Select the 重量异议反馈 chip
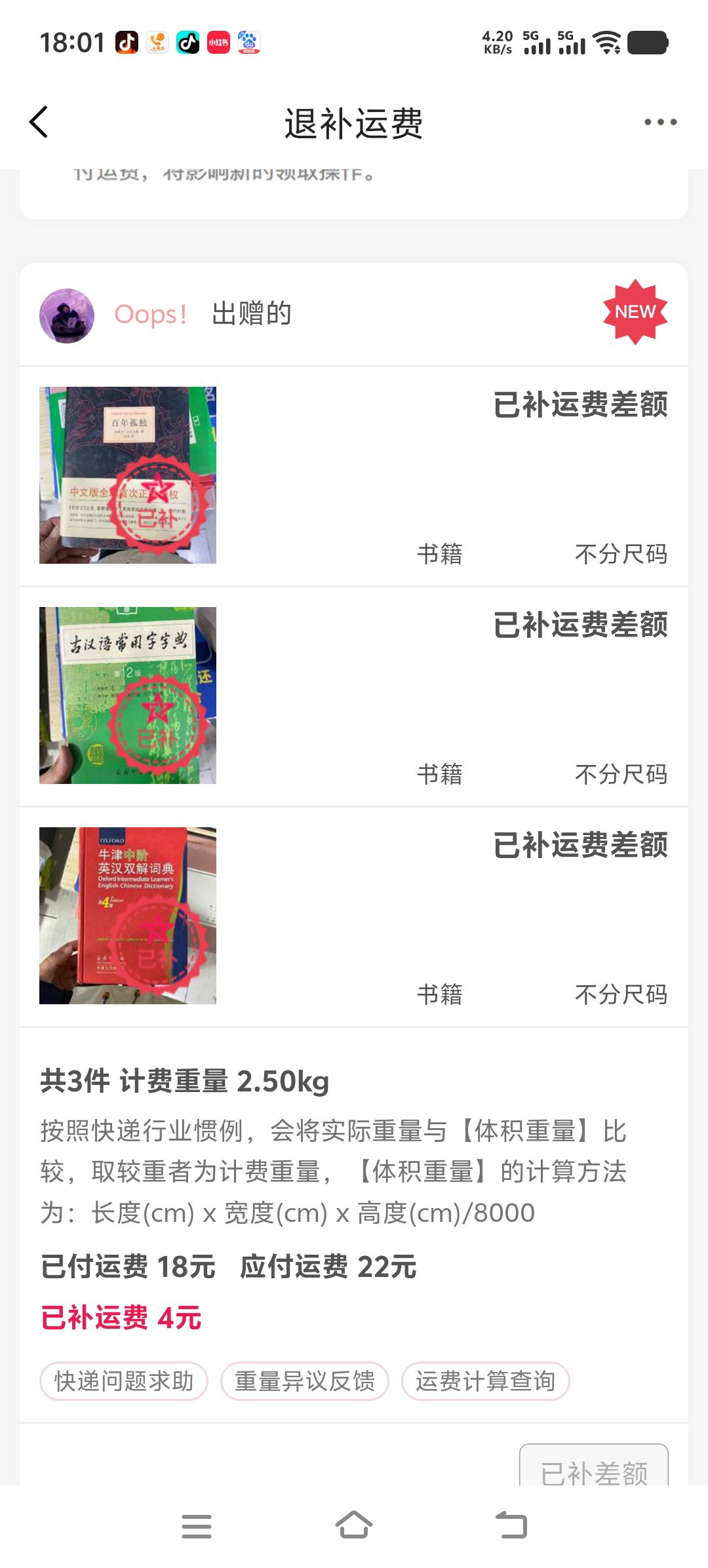 click(305, 1381)
